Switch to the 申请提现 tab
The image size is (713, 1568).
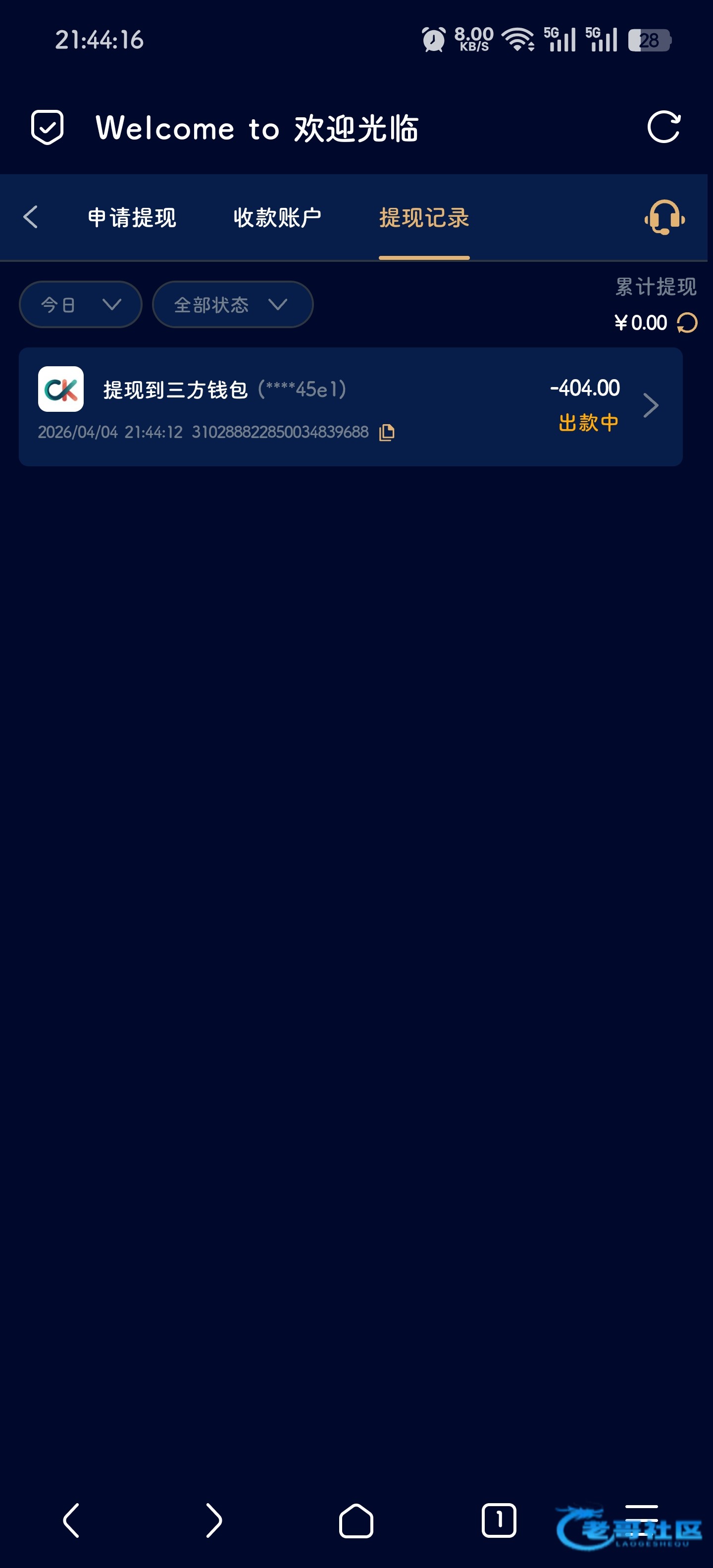[132, 217]
